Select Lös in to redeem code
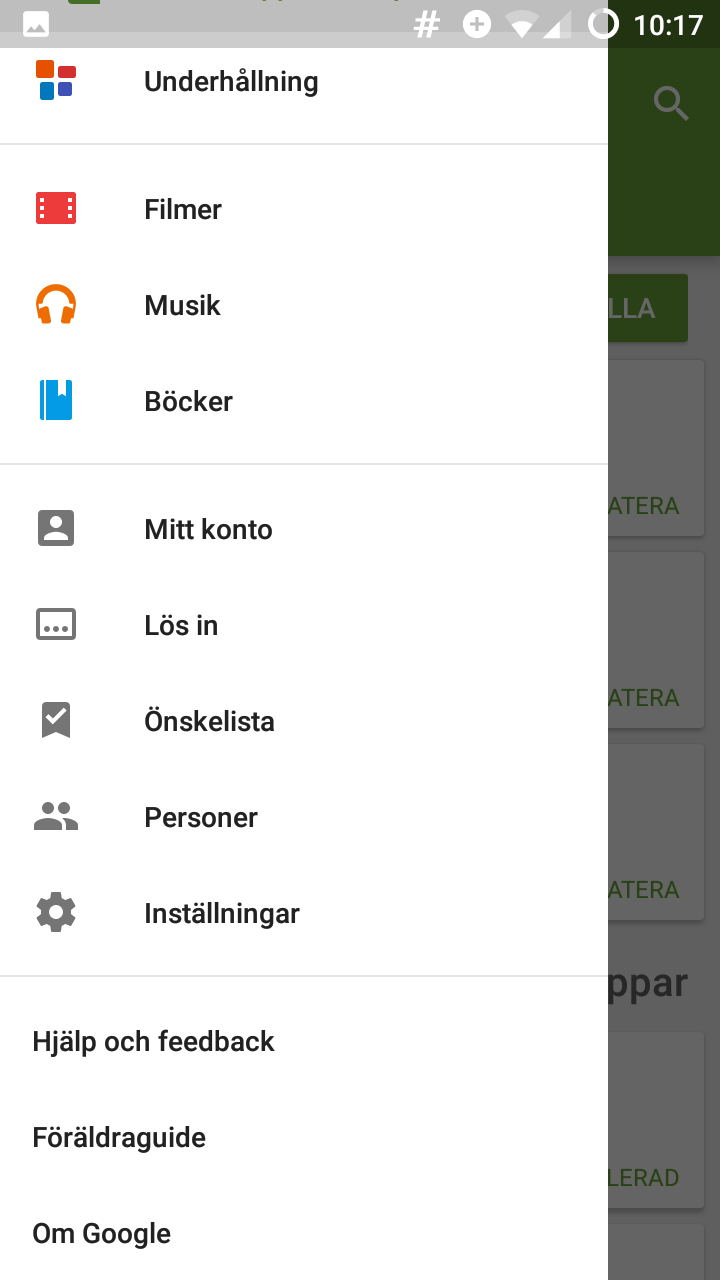 pos(304,625)
